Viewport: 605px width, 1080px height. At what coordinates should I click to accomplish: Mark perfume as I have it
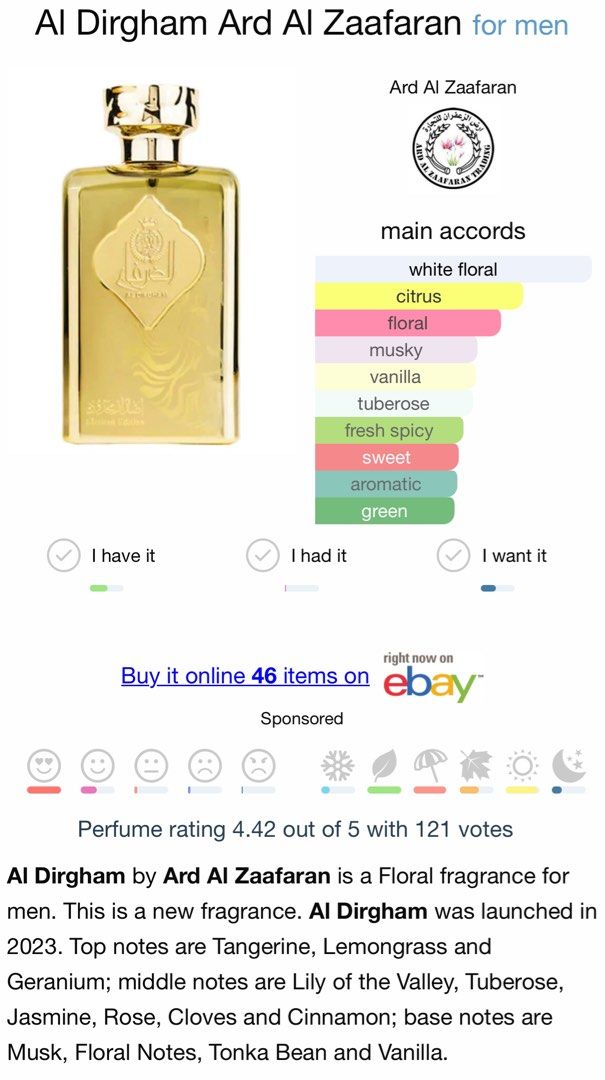tap(64, 555)
